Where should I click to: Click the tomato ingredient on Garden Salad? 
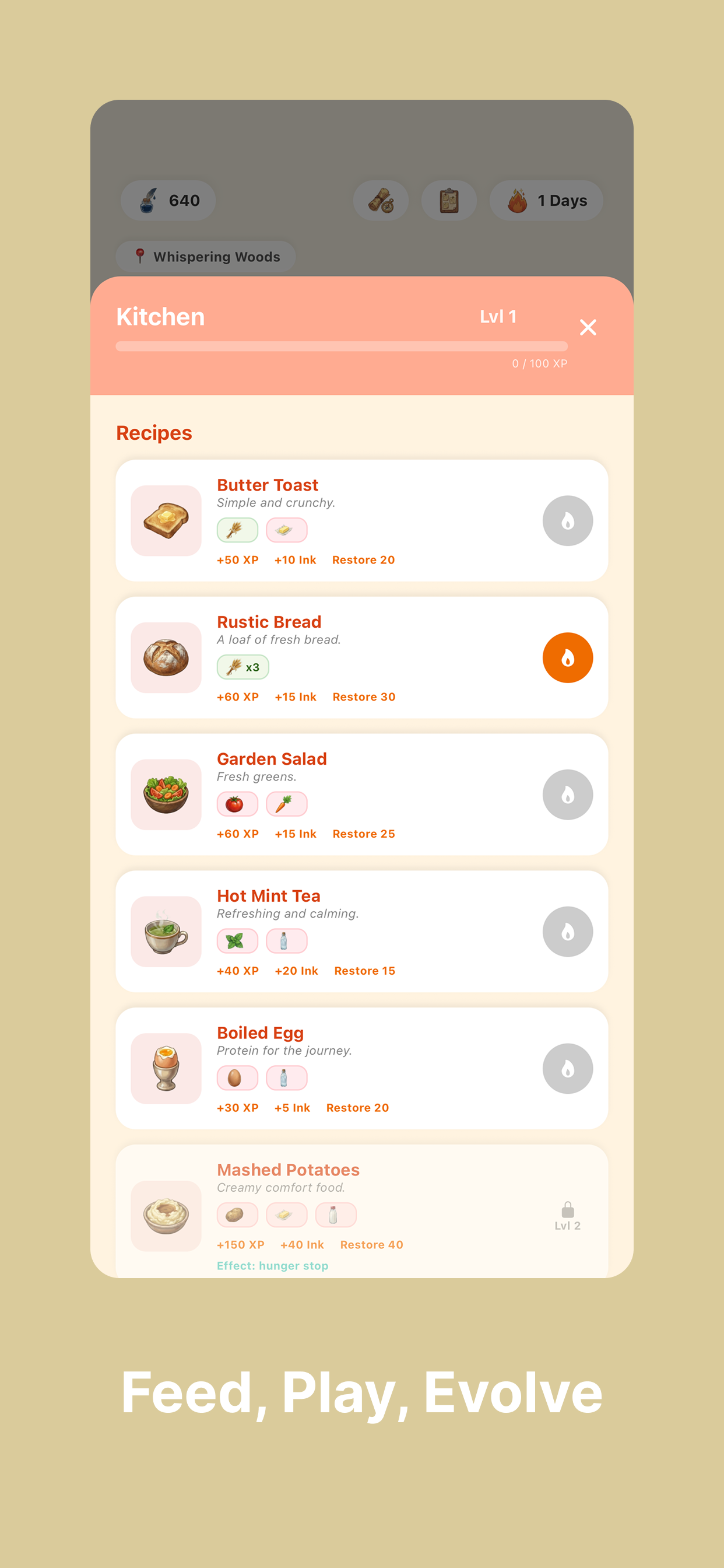237,803
